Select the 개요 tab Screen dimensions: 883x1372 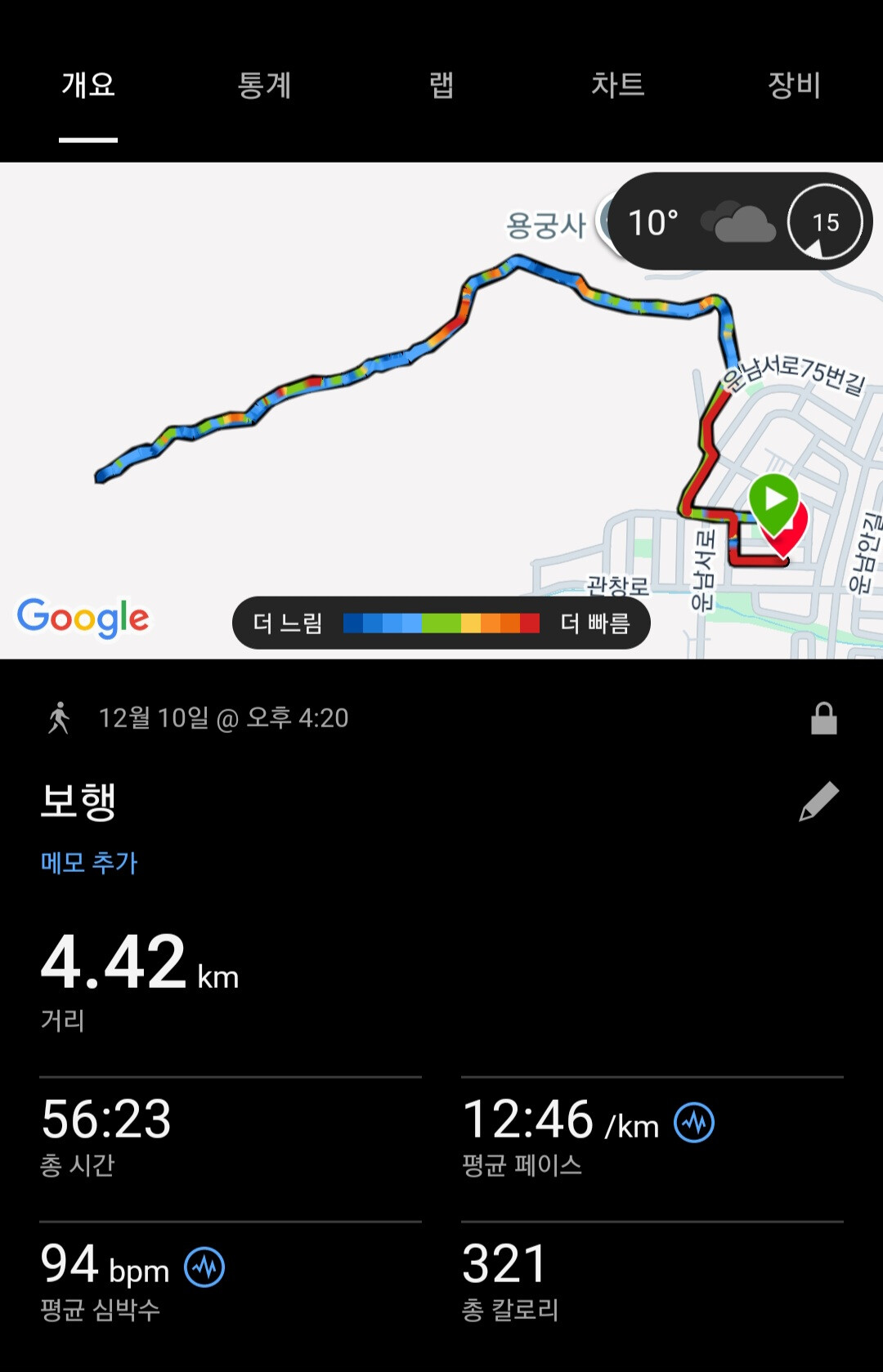coord(88,85)
